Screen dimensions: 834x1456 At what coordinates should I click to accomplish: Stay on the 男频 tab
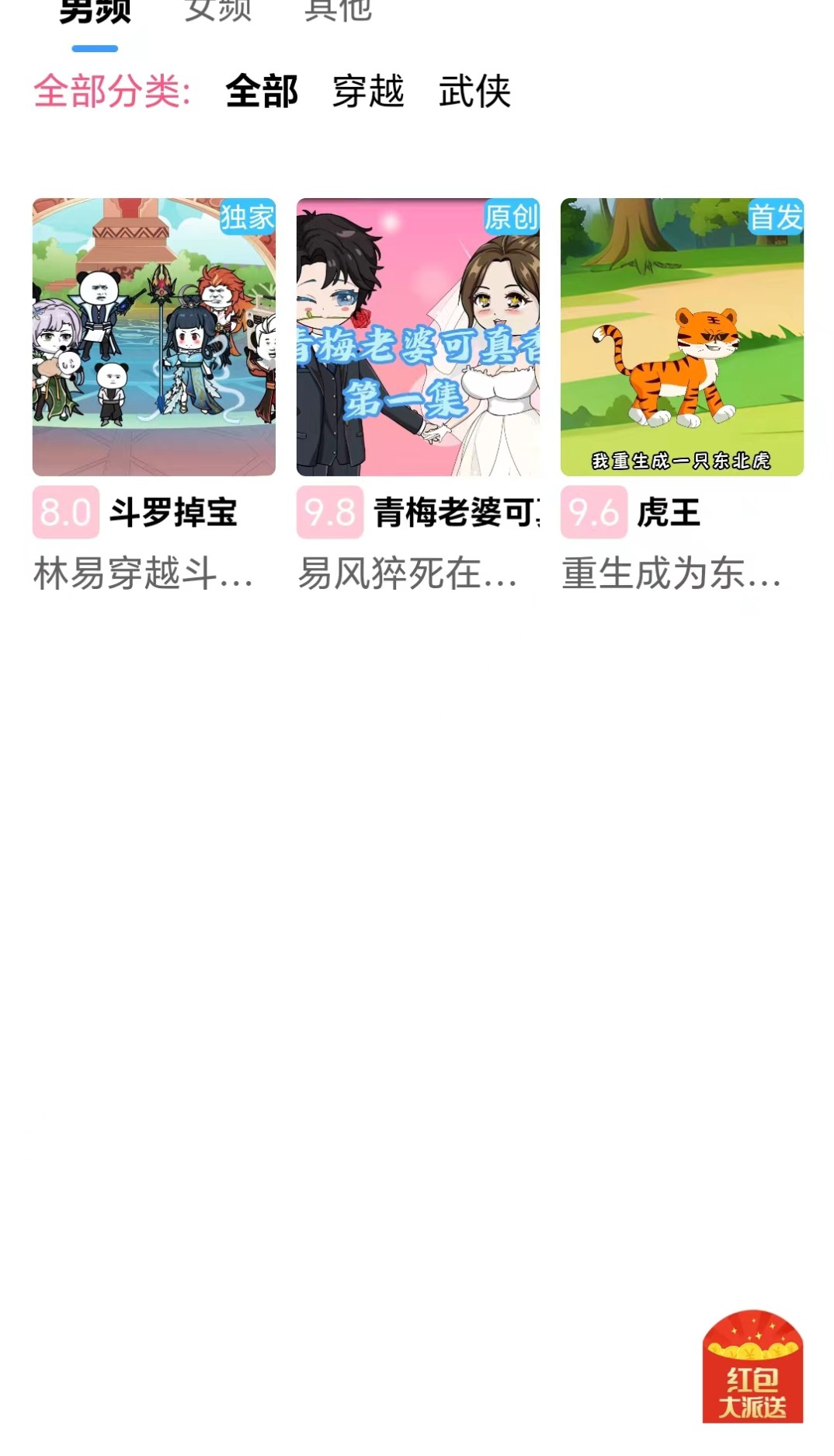pos(95,9)
